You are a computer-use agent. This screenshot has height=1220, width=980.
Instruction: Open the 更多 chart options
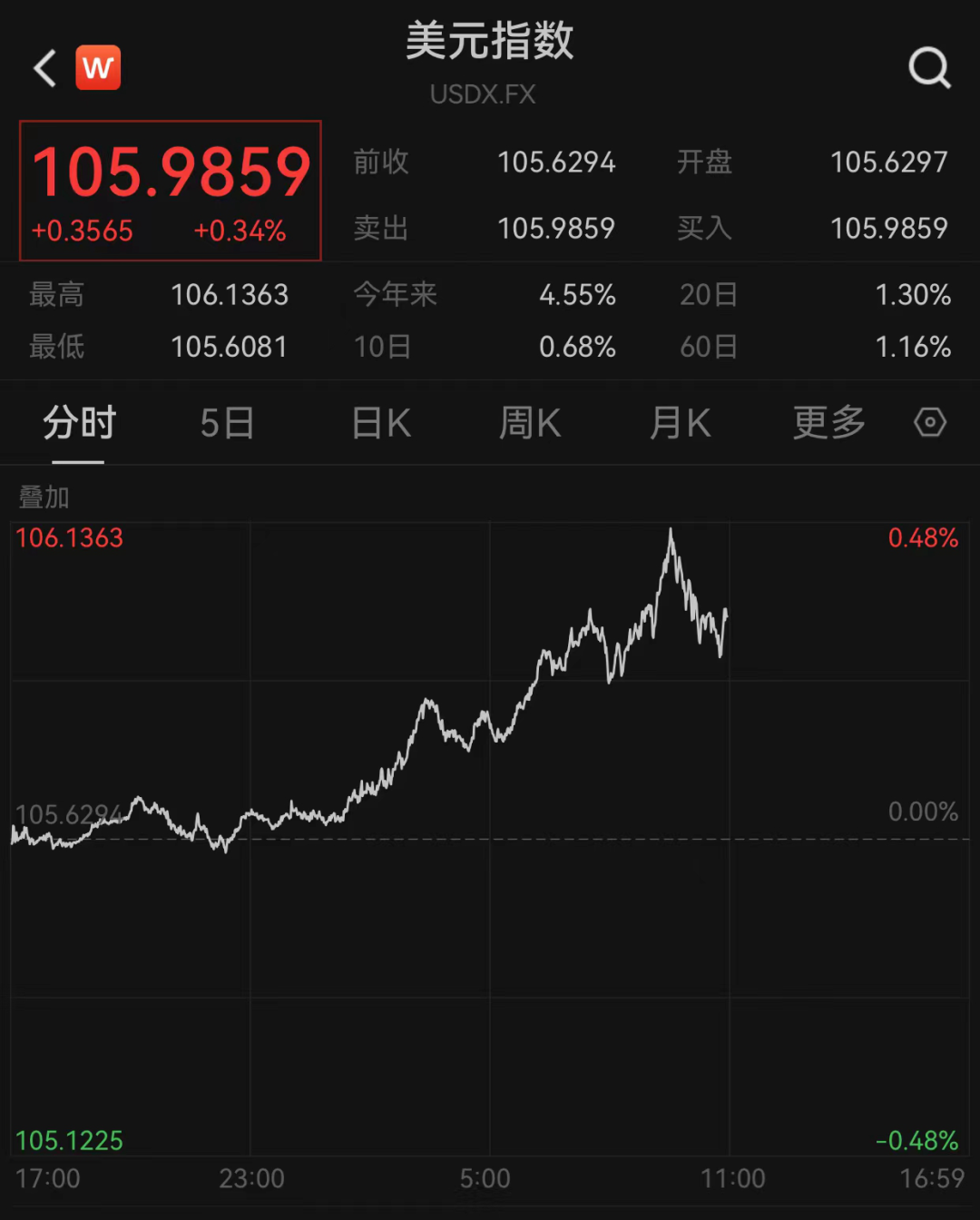[828, 423]
